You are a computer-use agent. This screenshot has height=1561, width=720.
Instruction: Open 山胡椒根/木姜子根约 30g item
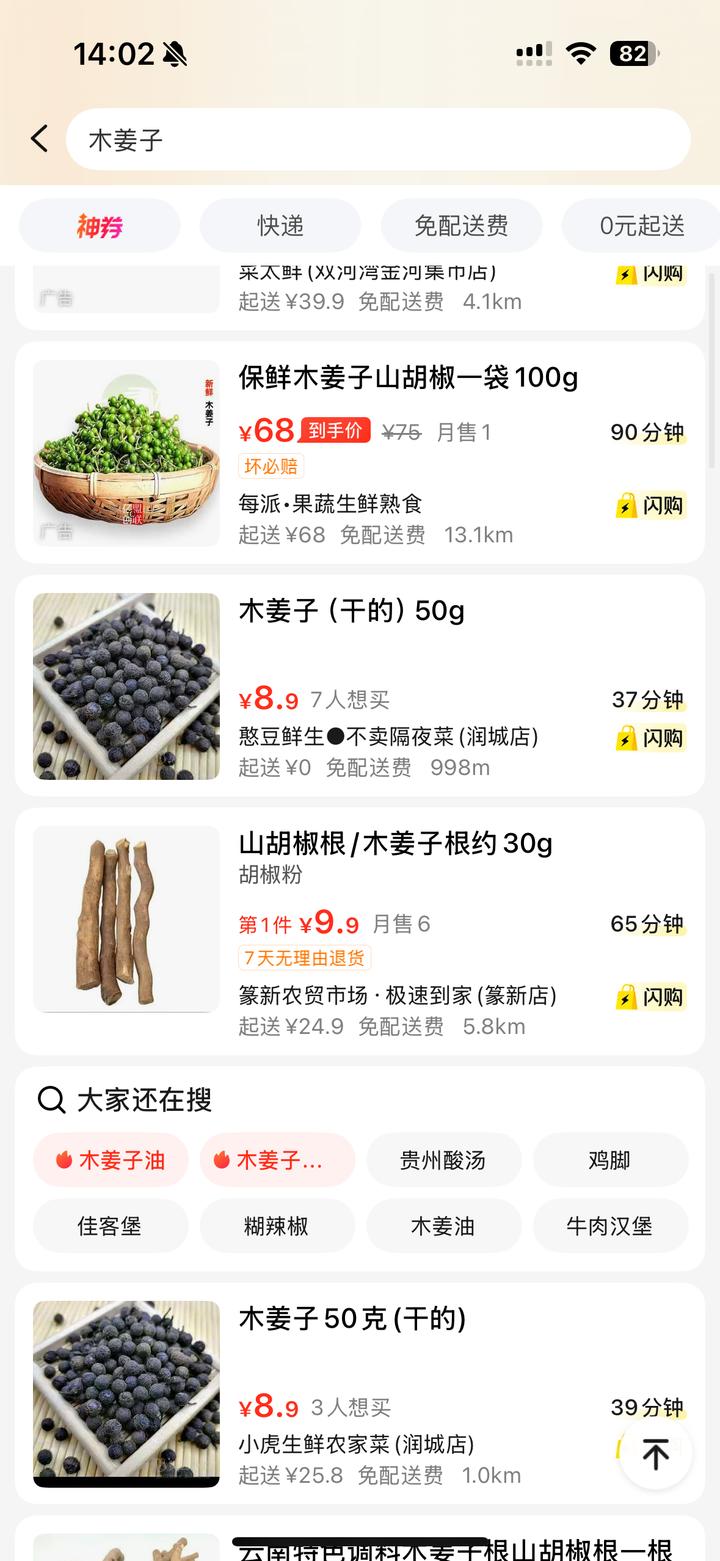point(395,844)
